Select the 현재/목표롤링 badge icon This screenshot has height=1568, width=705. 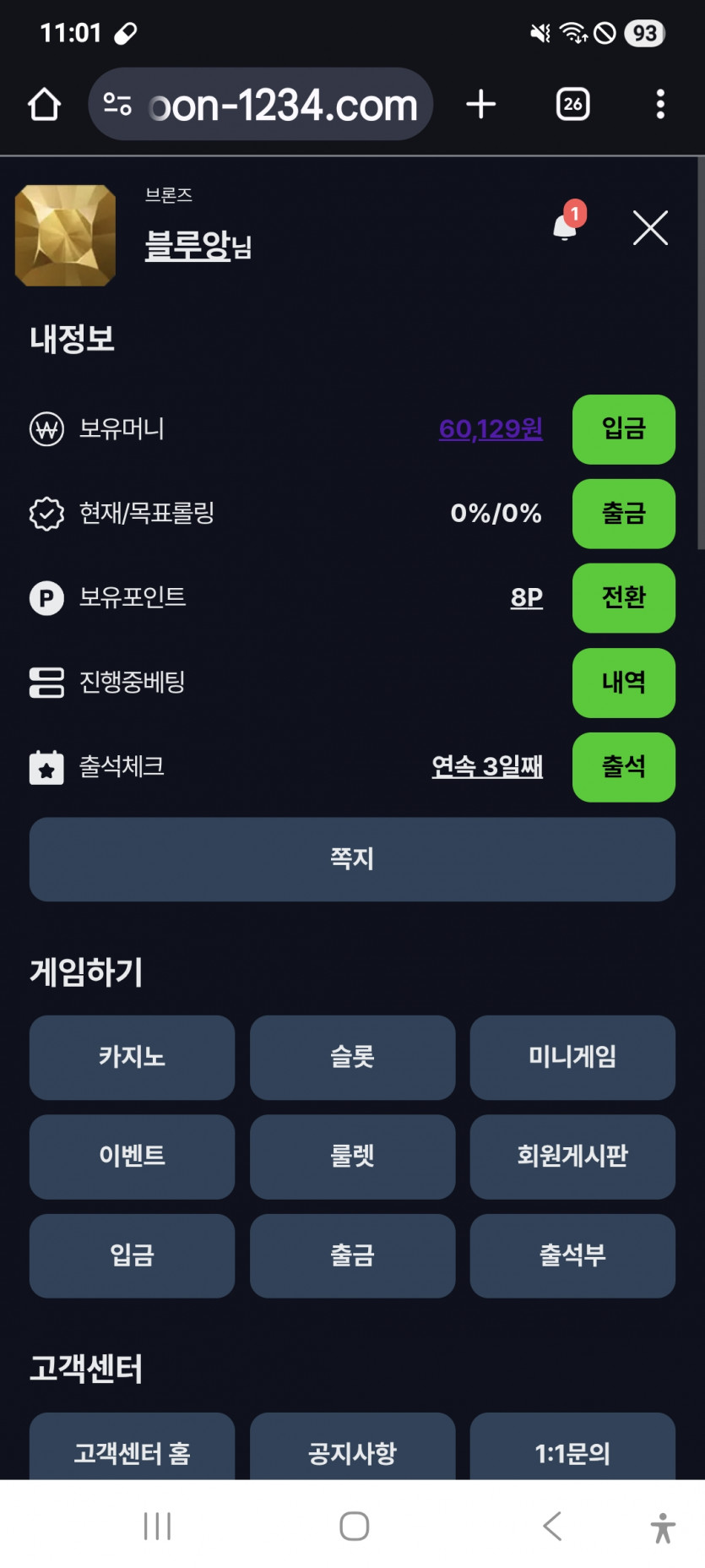(x=47, y=513)
